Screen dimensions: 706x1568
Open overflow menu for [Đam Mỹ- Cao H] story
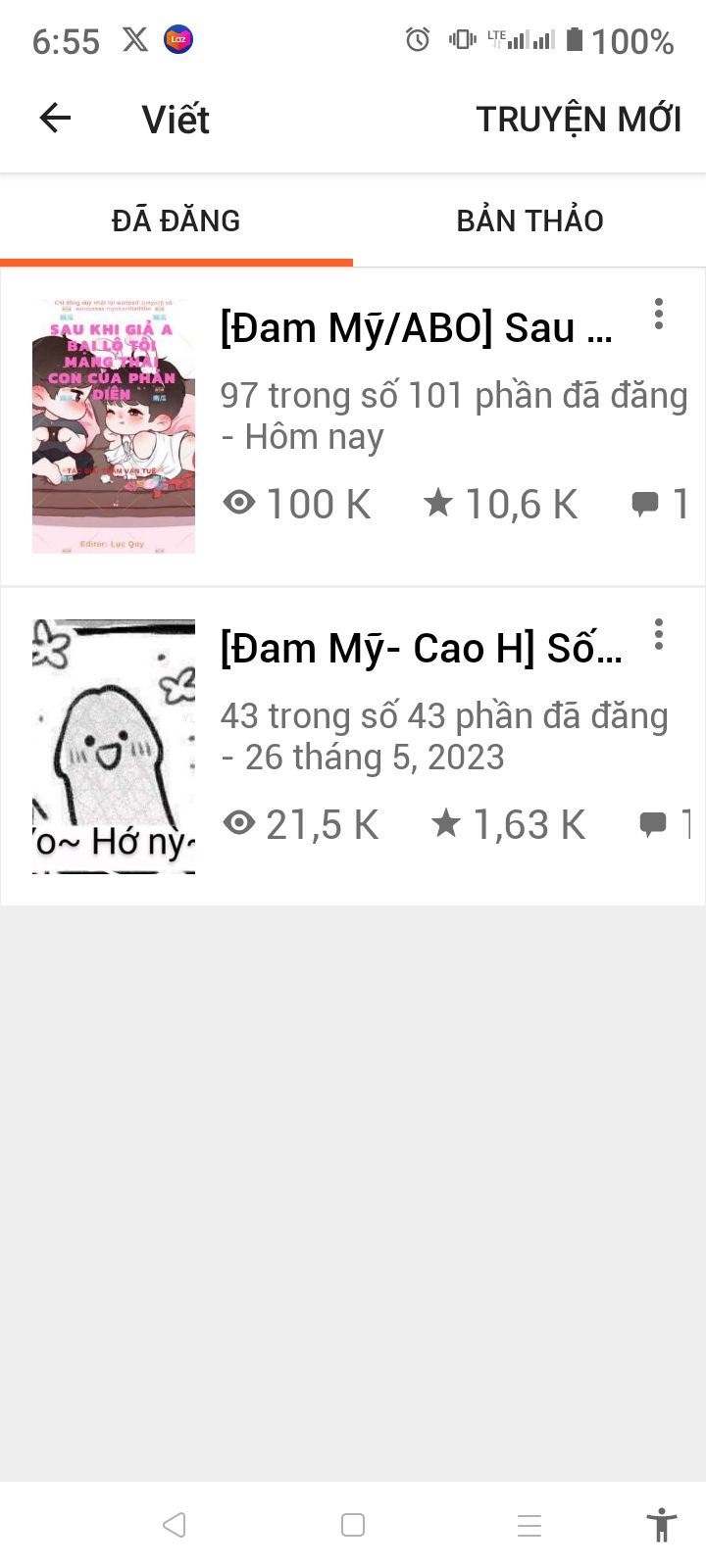659,634
